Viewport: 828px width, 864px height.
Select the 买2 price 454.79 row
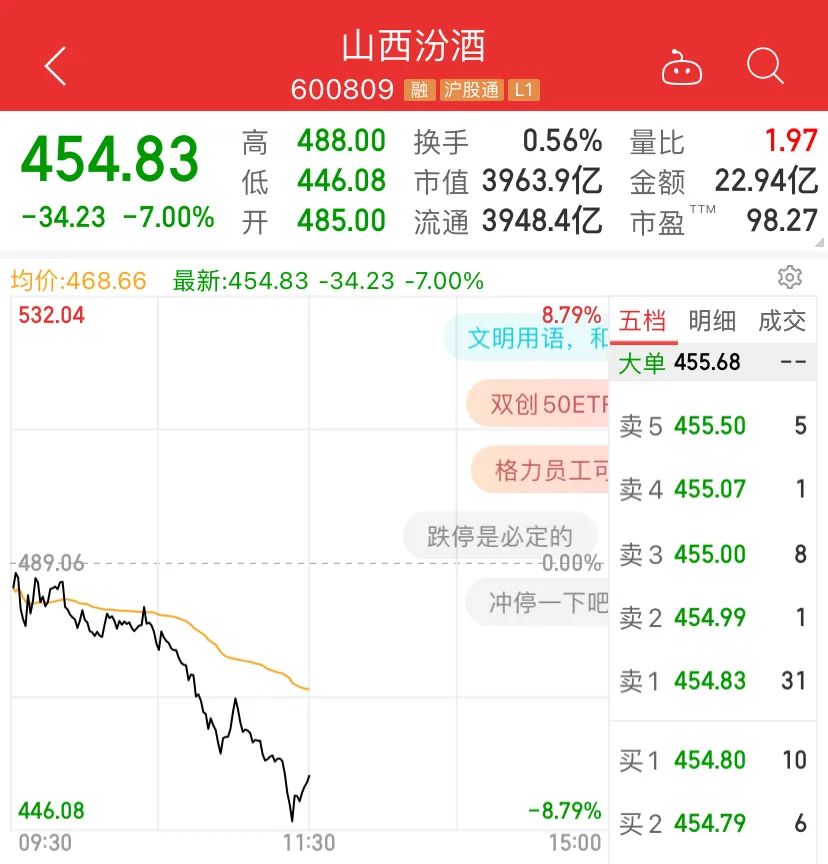pyautogui.click(x=712, y=823)
